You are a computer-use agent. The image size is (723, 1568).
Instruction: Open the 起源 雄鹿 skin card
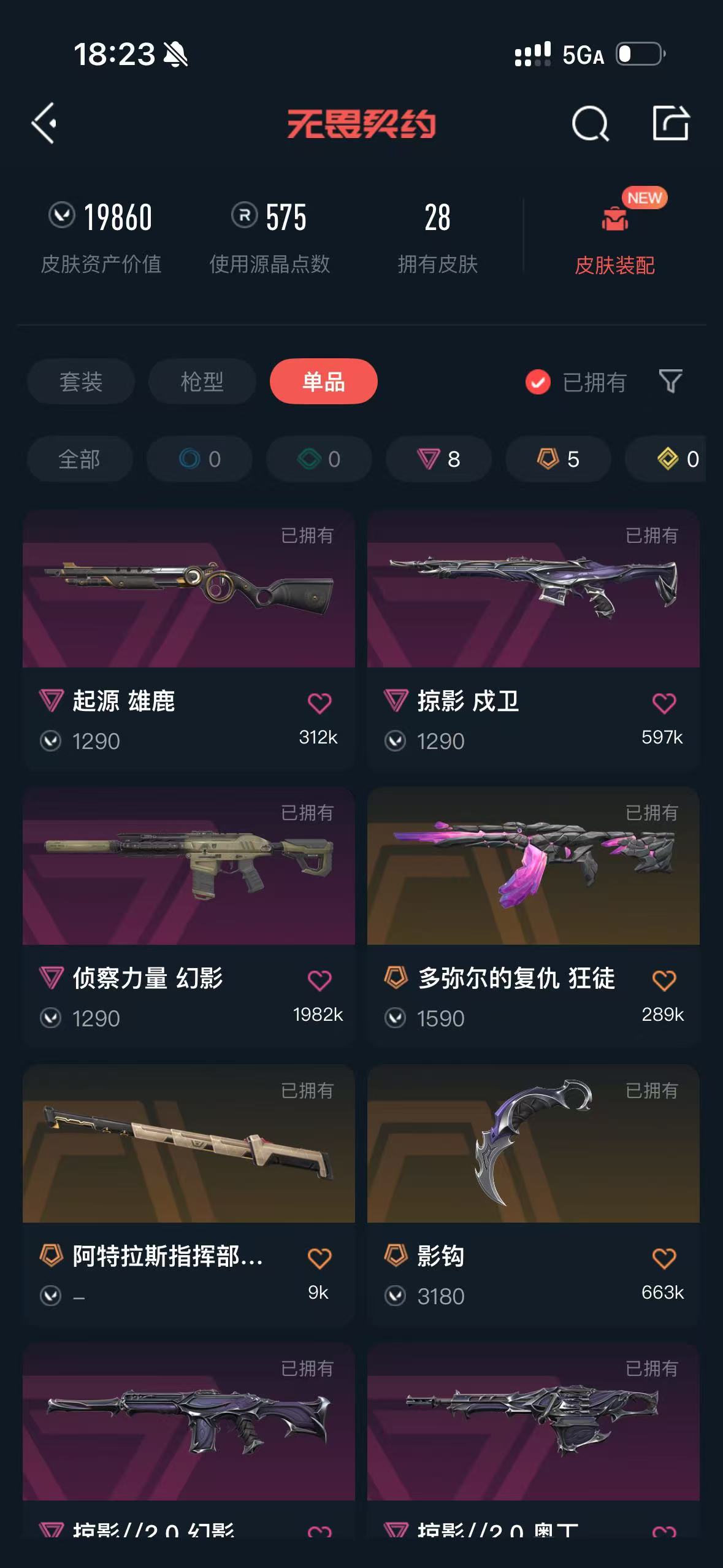(188, 589)
